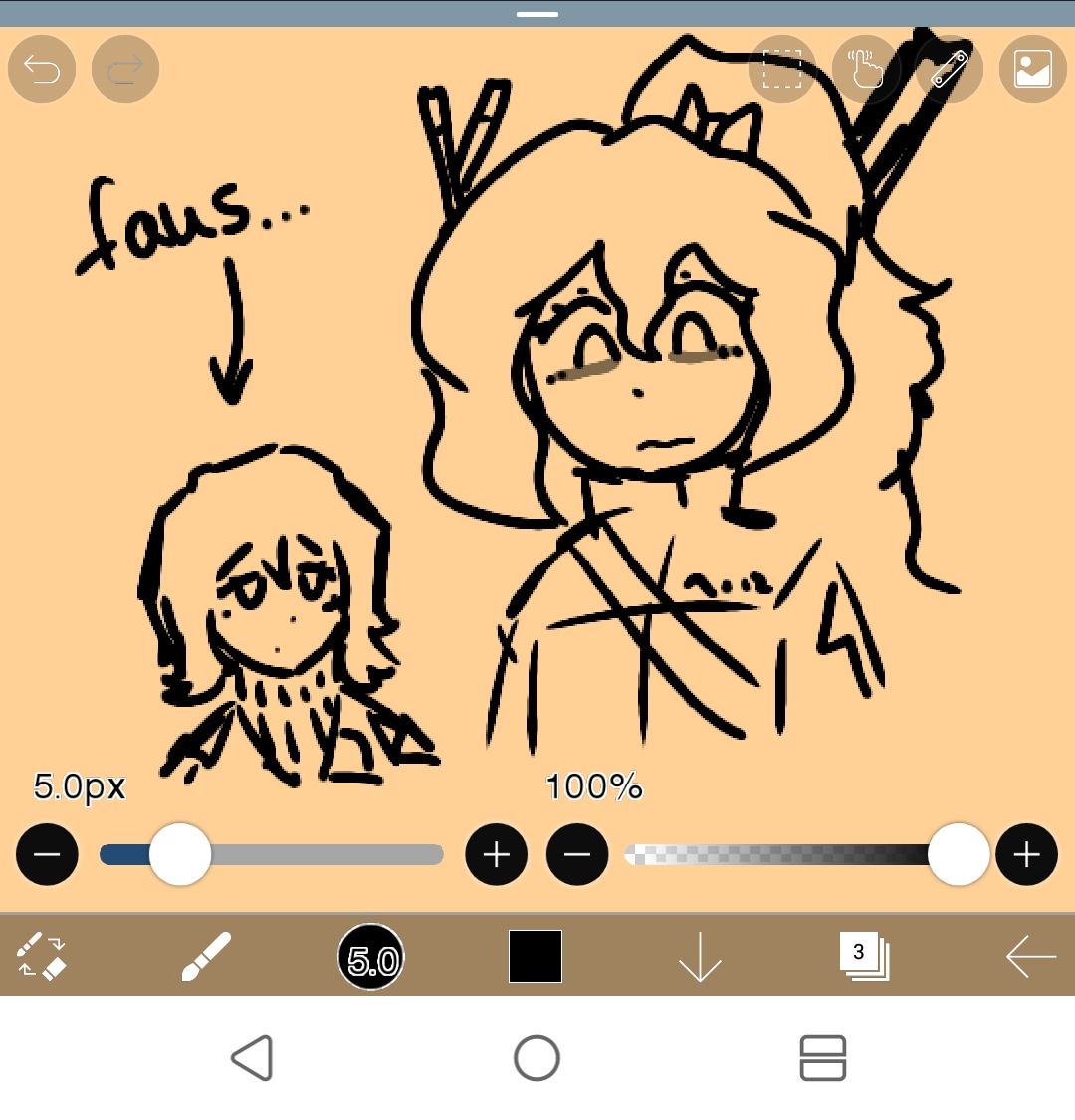Open the 5.0 brush size settings
Image resolution: width=1075 pixels, height=1120 pixels.
coord(371,957)
